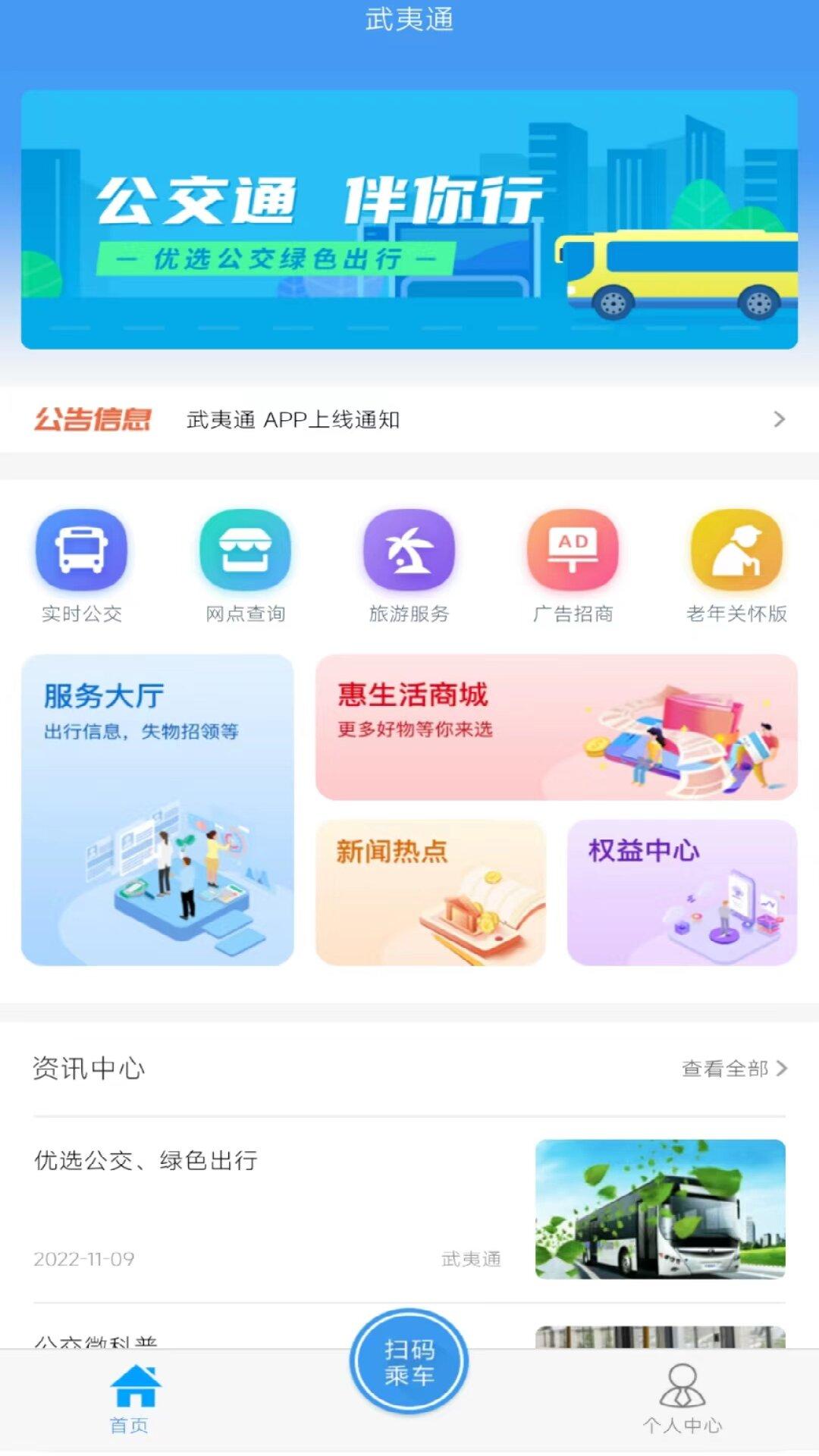The image size is (819, 1456).
Task: Read the 优选公交、绿色出行 article
Action: (x=148, y=1161)
